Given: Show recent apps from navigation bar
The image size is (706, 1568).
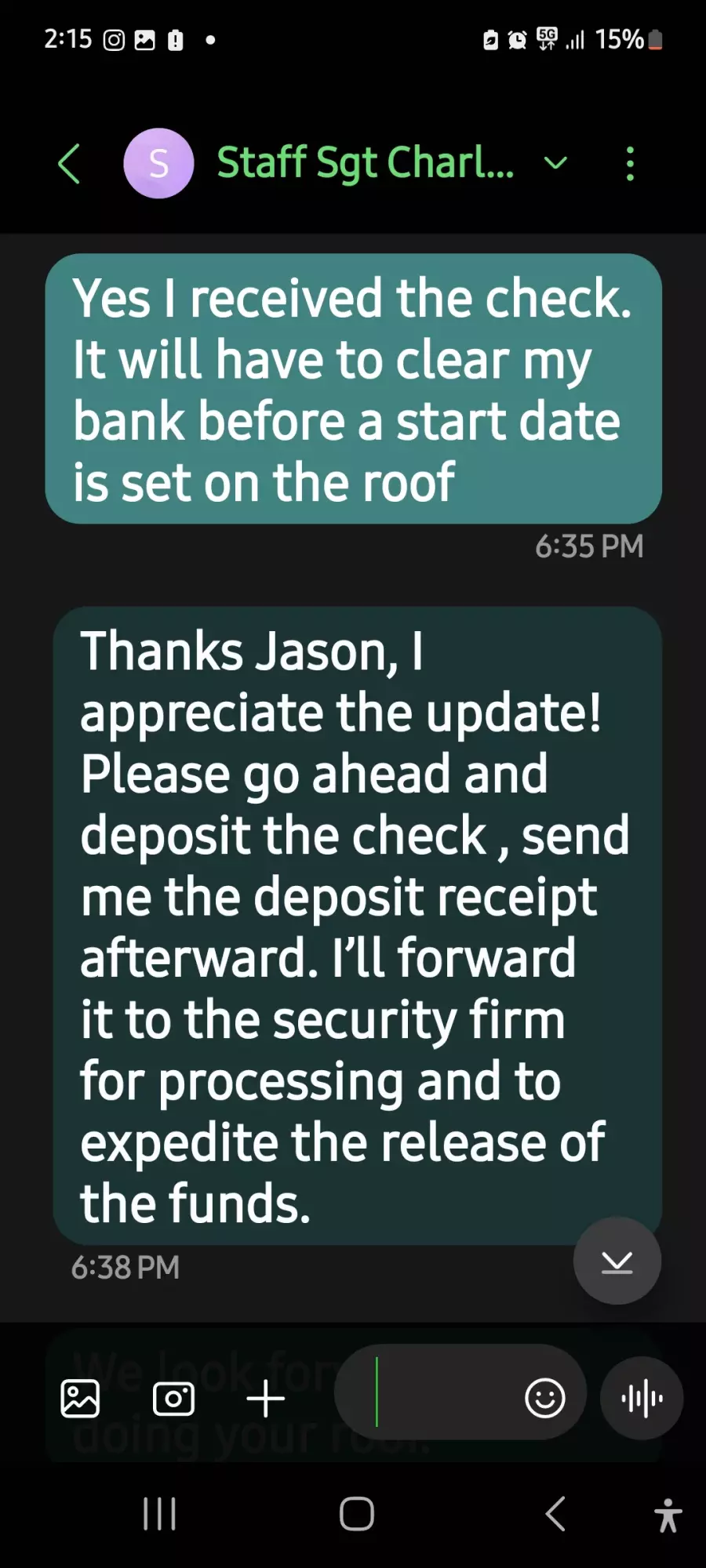Looking at the screenshot, I should point(159,1514).
